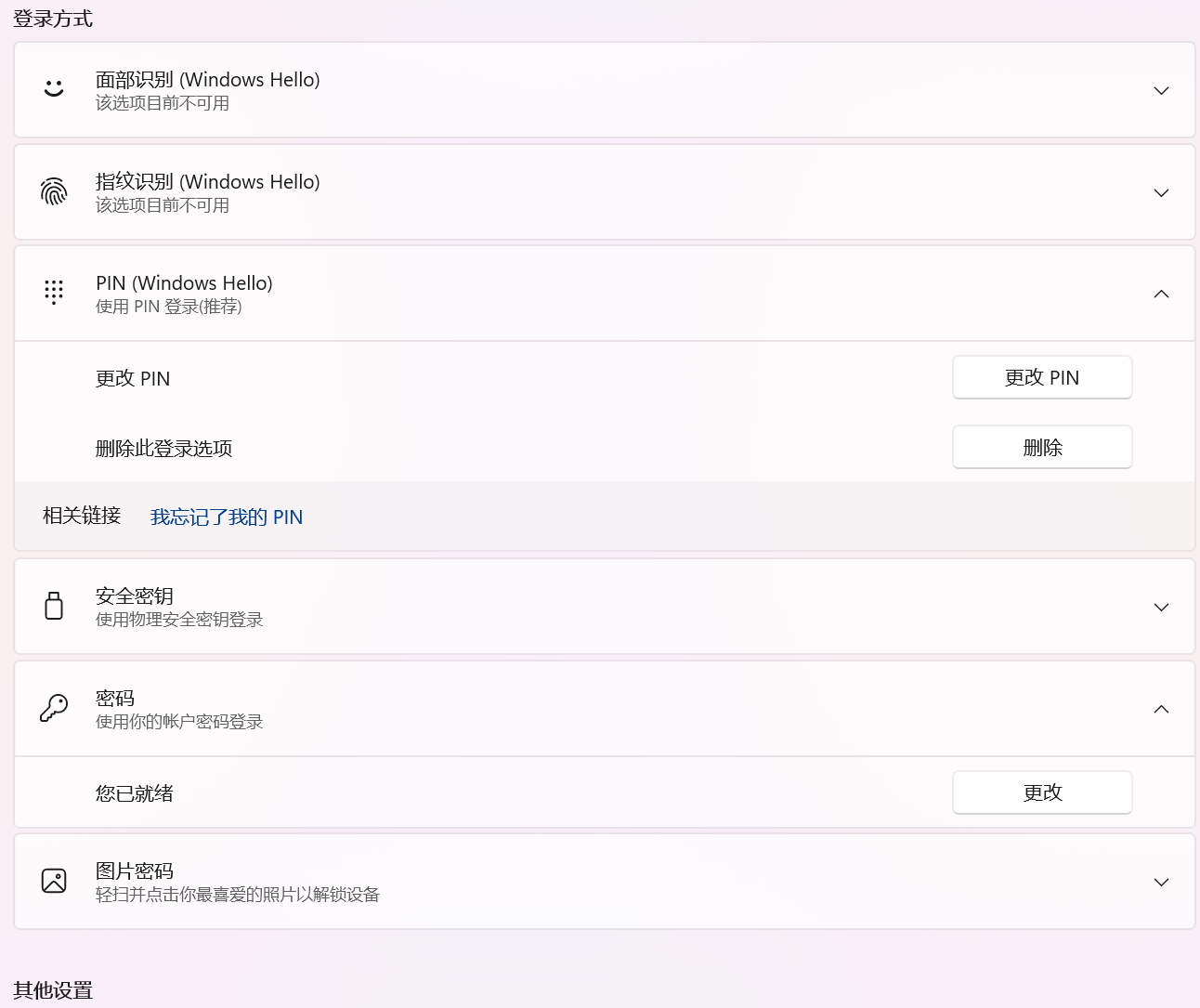Expand the 图片密码 option
1200x1008 pixels.
click(1160, 882)
